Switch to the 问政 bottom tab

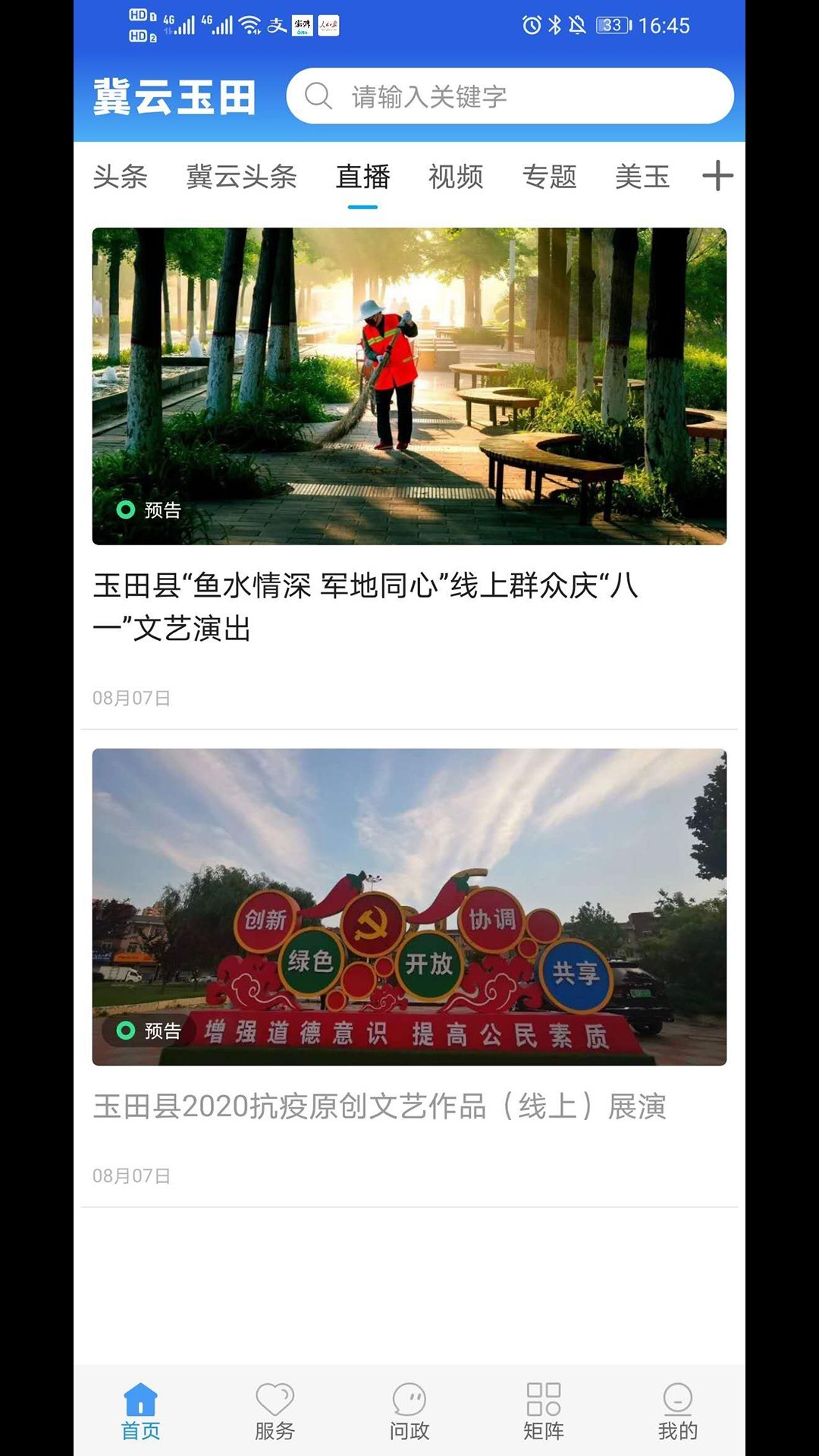(409, 1412)
